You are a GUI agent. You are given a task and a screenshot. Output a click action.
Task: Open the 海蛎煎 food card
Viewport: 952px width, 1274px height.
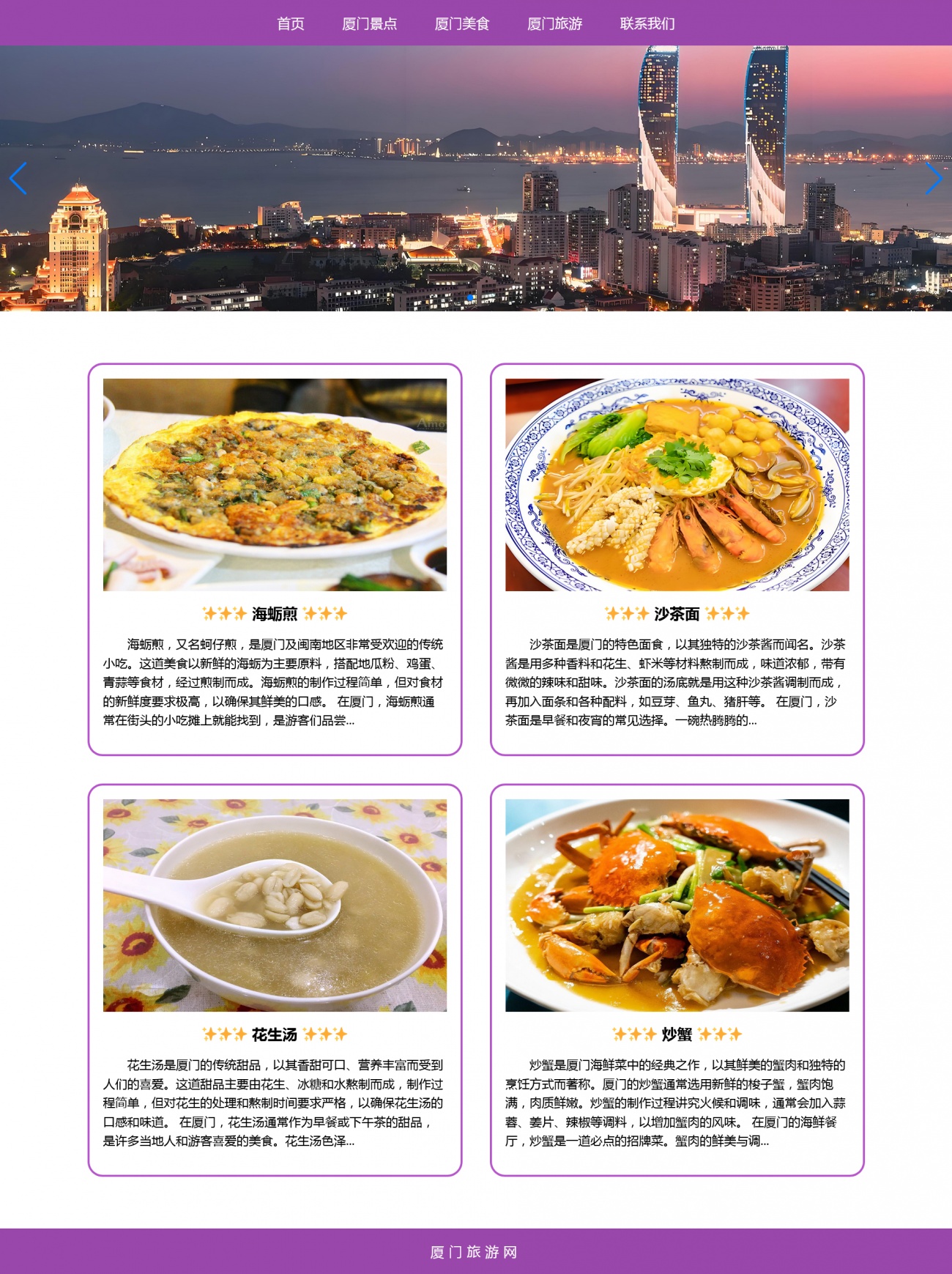point(275,558)
